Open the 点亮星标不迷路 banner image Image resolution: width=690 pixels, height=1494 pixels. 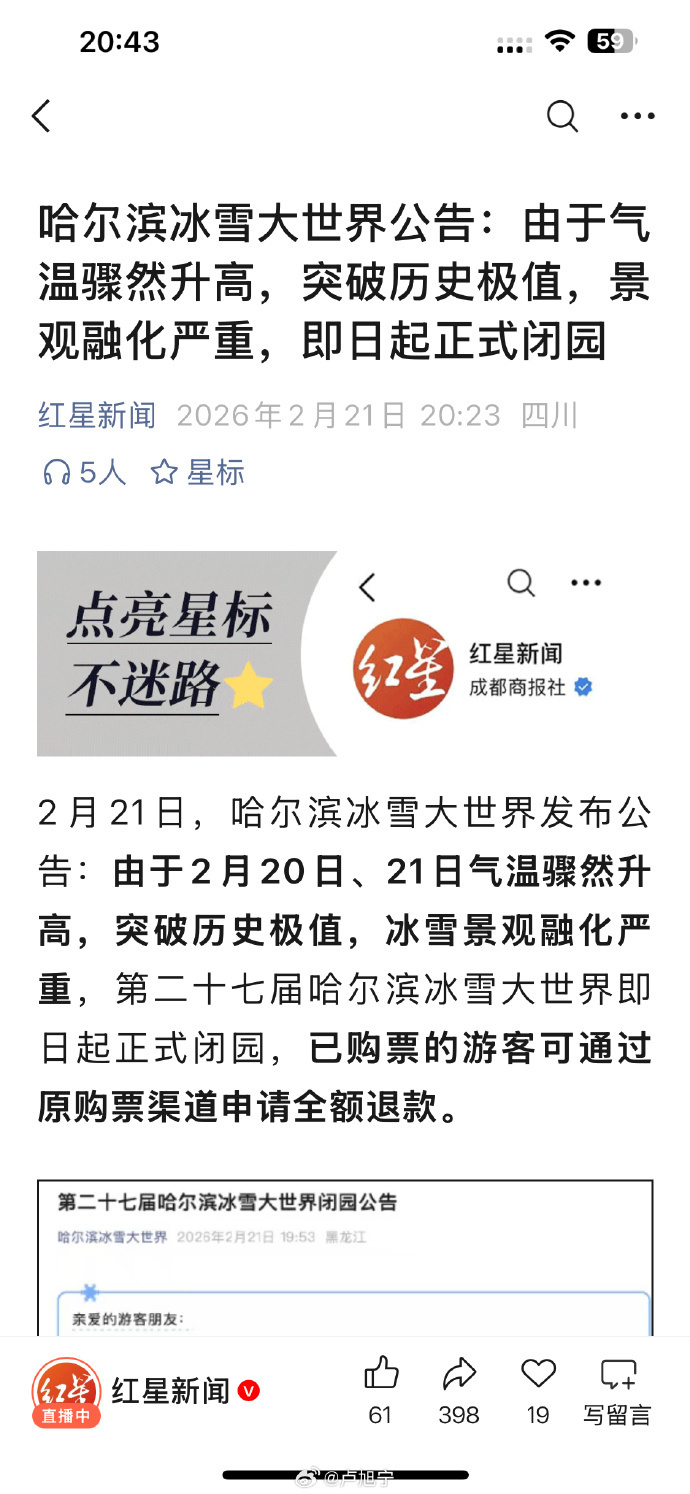(344, 653)
